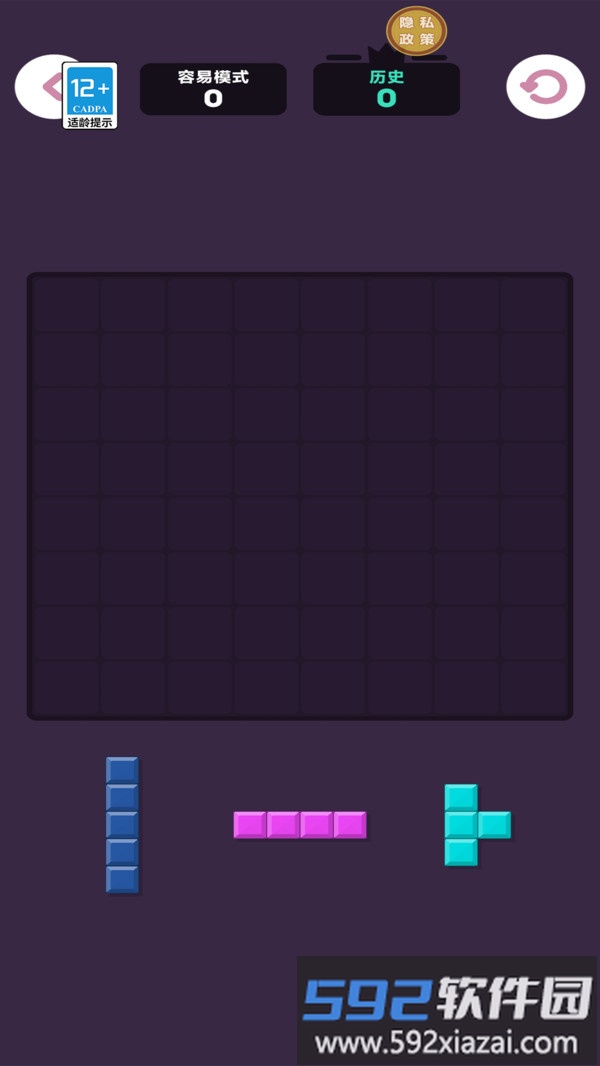Open the privacy policy badge

tap(416, 31)
